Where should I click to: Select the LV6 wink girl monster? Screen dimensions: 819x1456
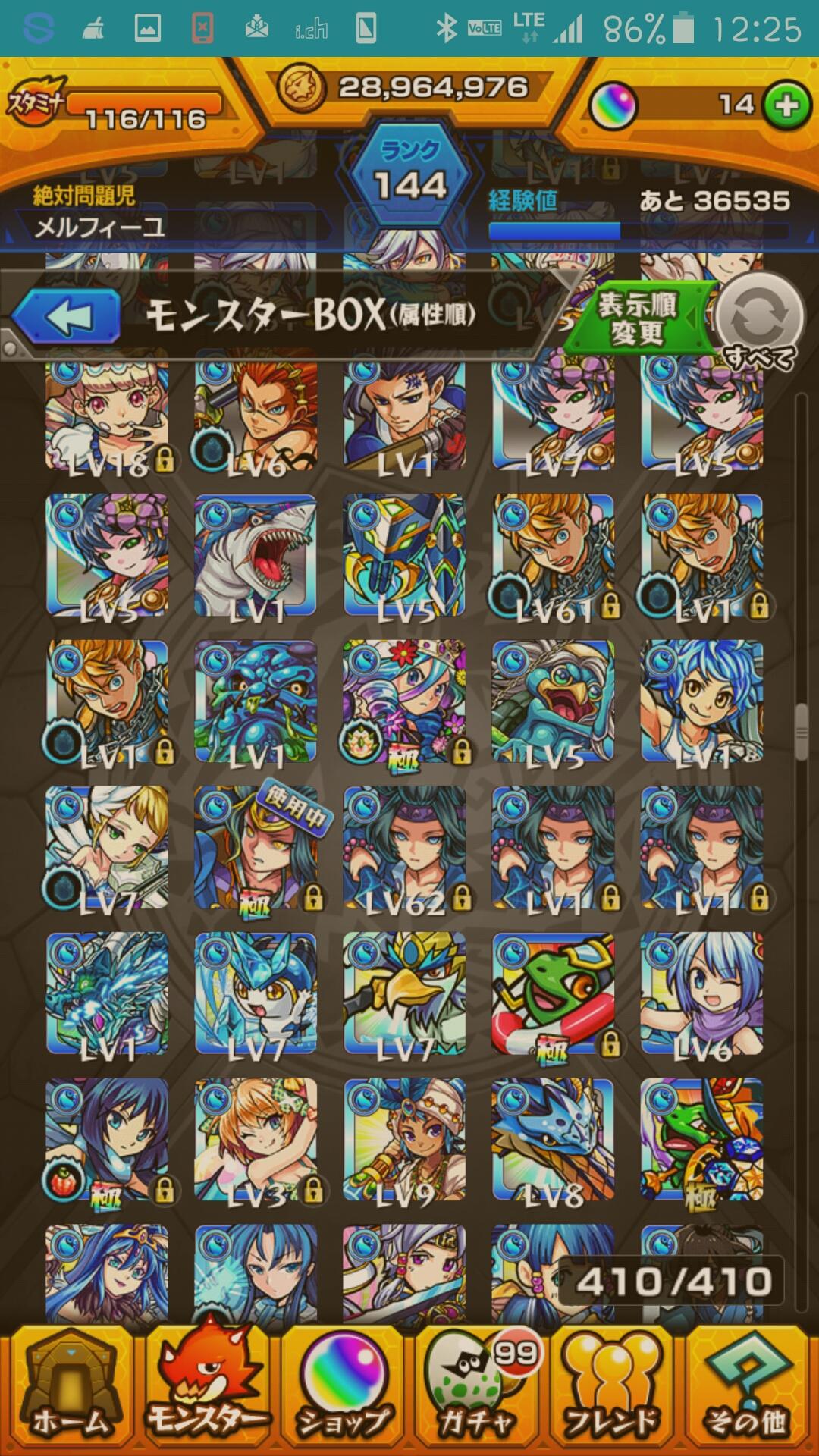(701, 993)
